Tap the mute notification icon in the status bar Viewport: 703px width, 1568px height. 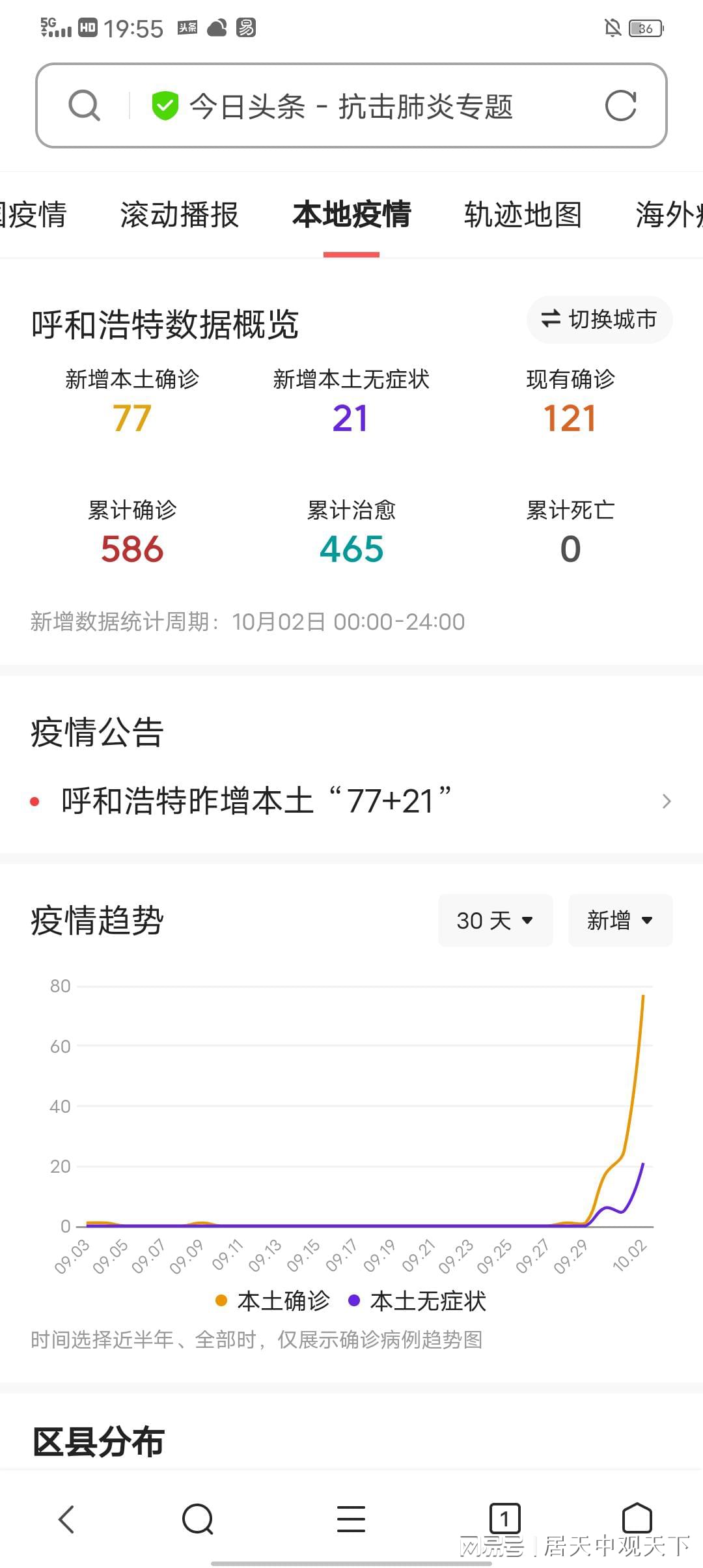point(612,28)
